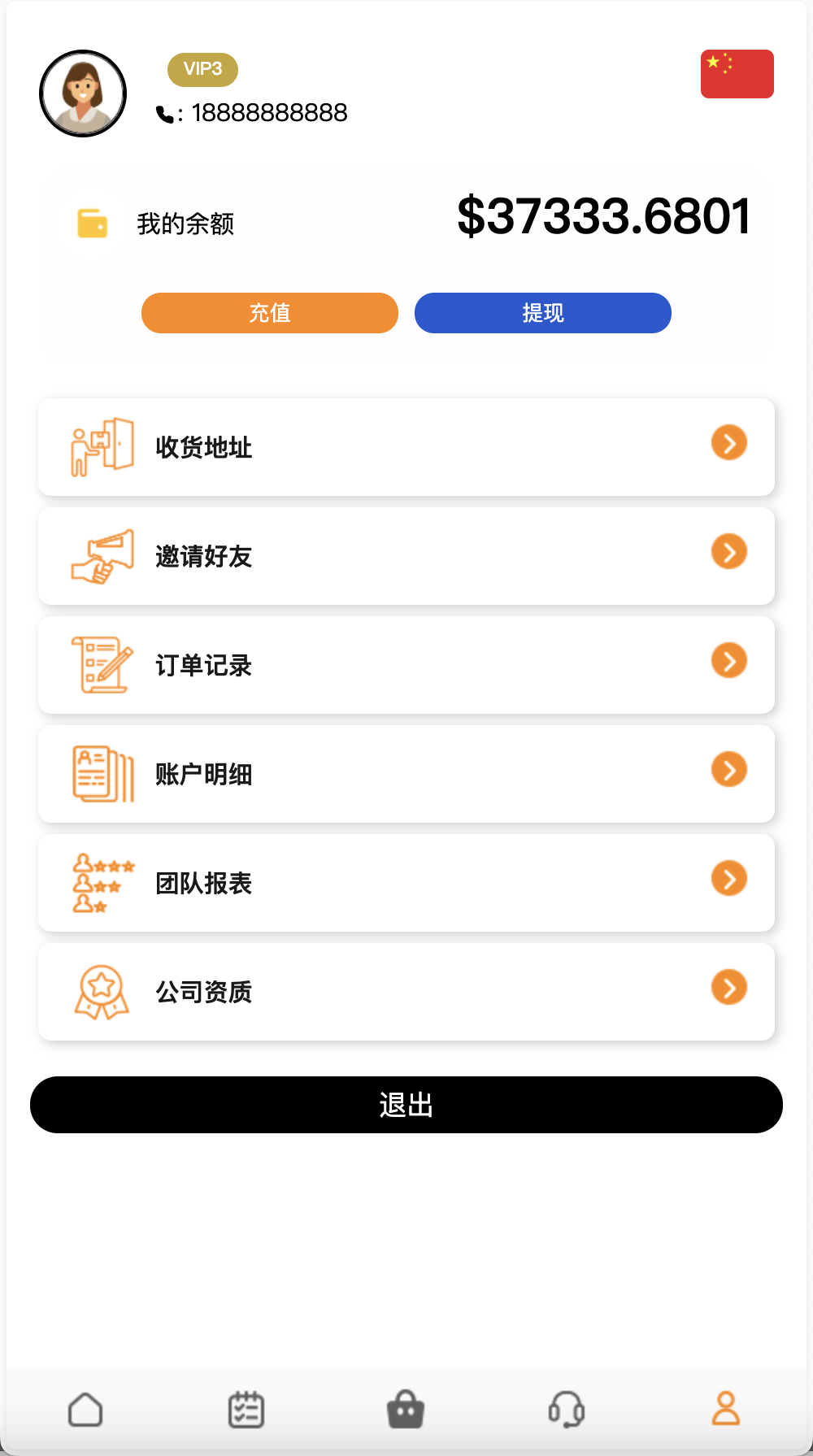Click the wallet icon beside 我的余额
Screen dimensions: 813x1456
coord(93,223)
